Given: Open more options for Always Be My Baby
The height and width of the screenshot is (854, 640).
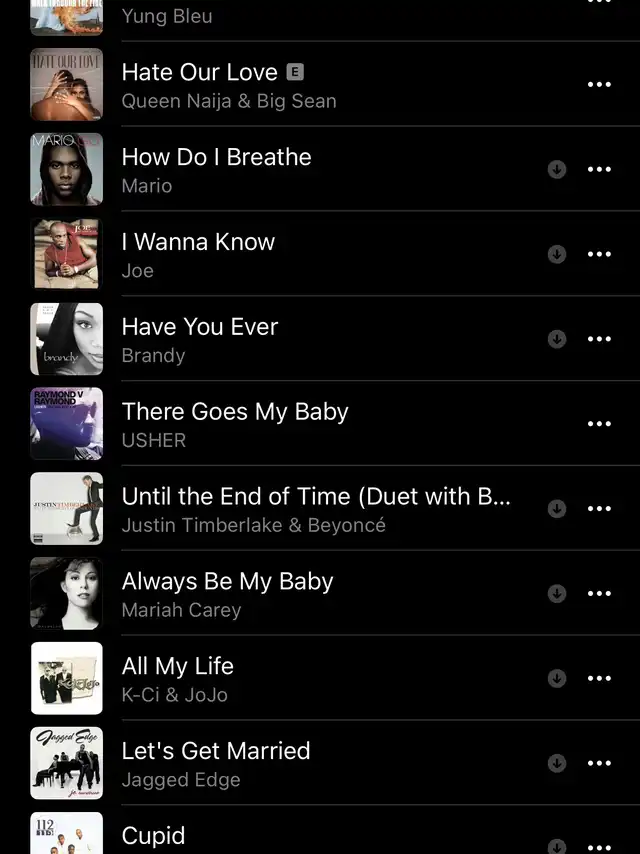Looking at the screenshot, I should pos(599,594).
